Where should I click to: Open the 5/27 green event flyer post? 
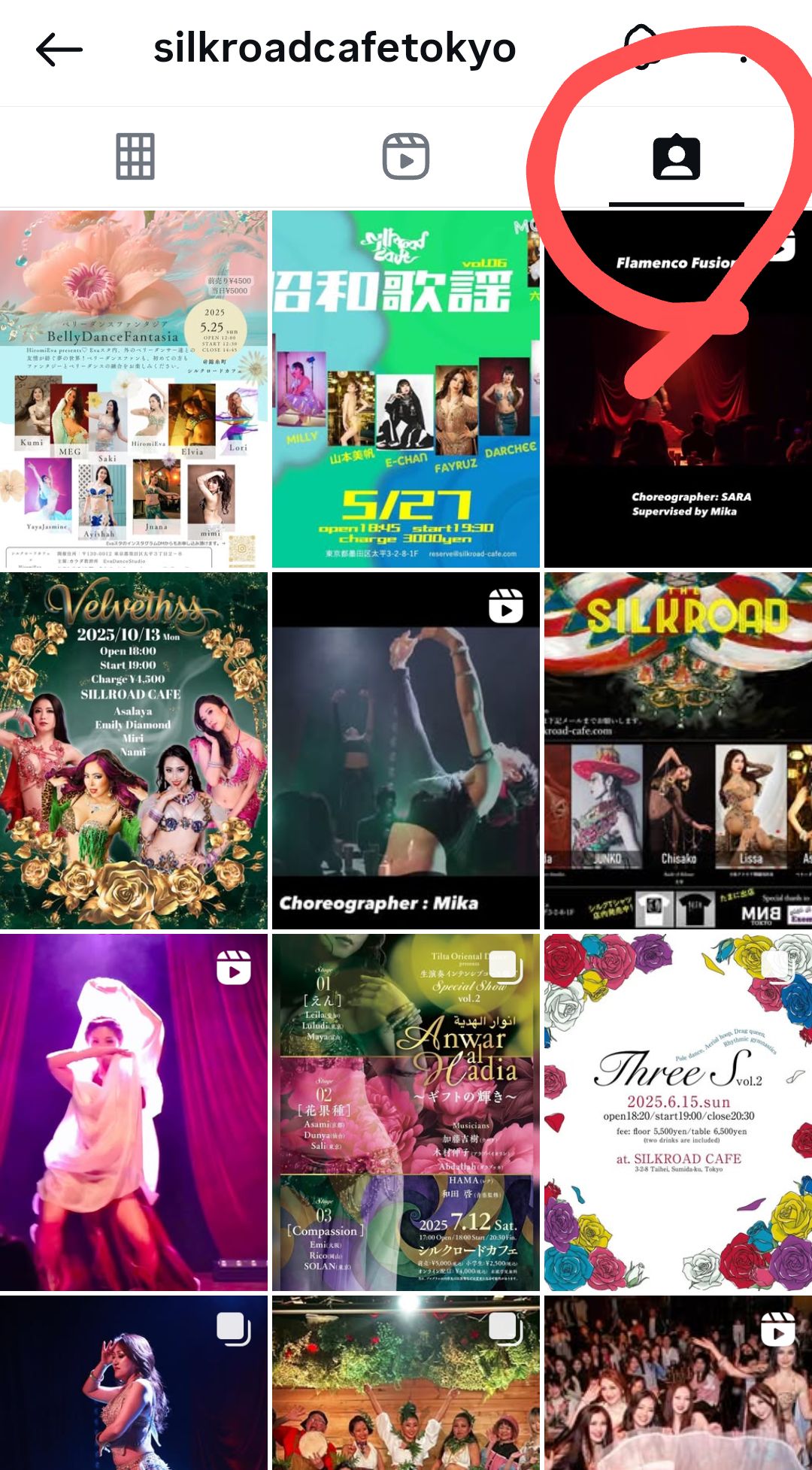point(406,389)
